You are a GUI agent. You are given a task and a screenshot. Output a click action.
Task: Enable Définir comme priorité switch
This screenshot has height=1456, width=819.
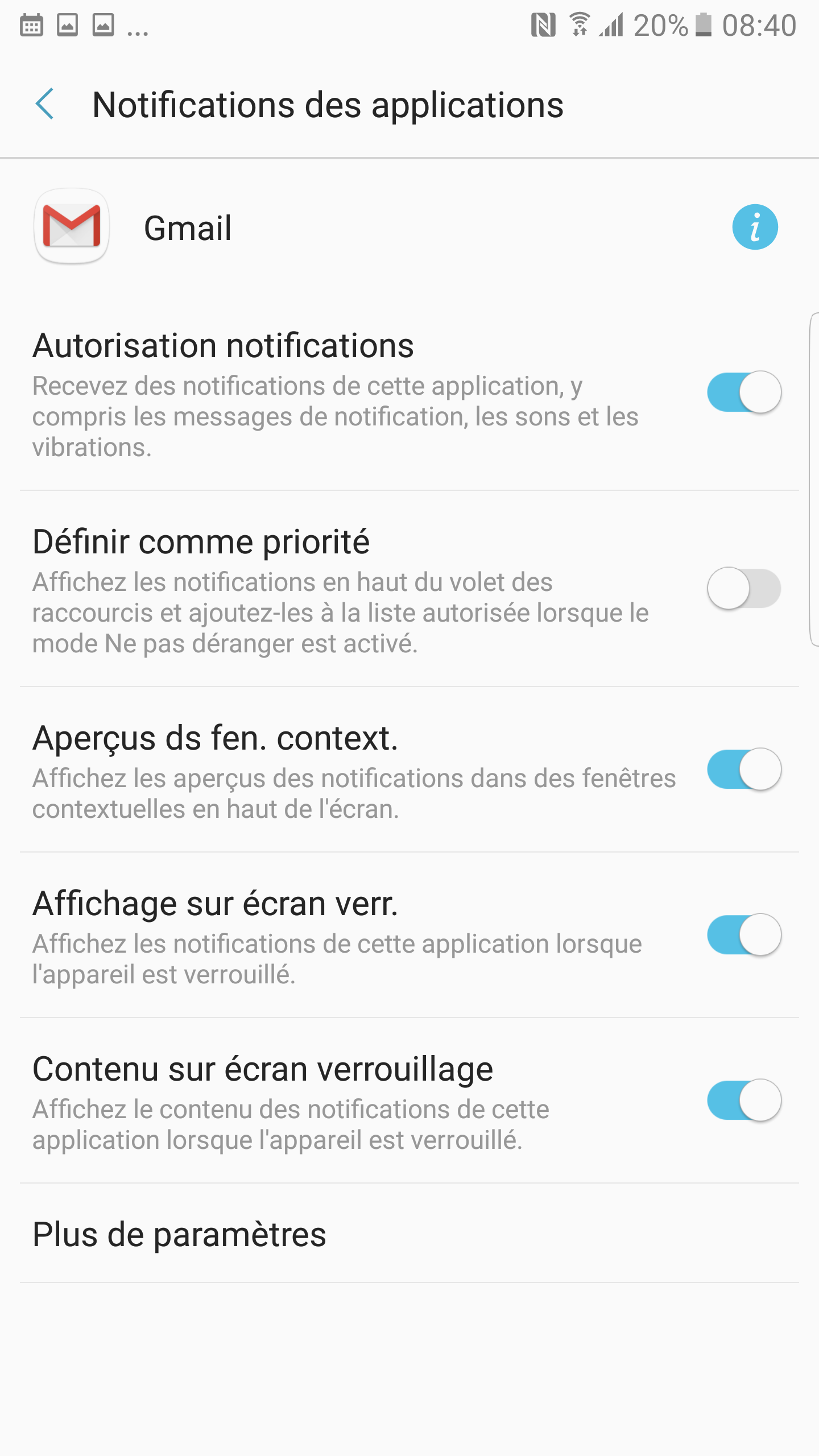tap(744, 588)
